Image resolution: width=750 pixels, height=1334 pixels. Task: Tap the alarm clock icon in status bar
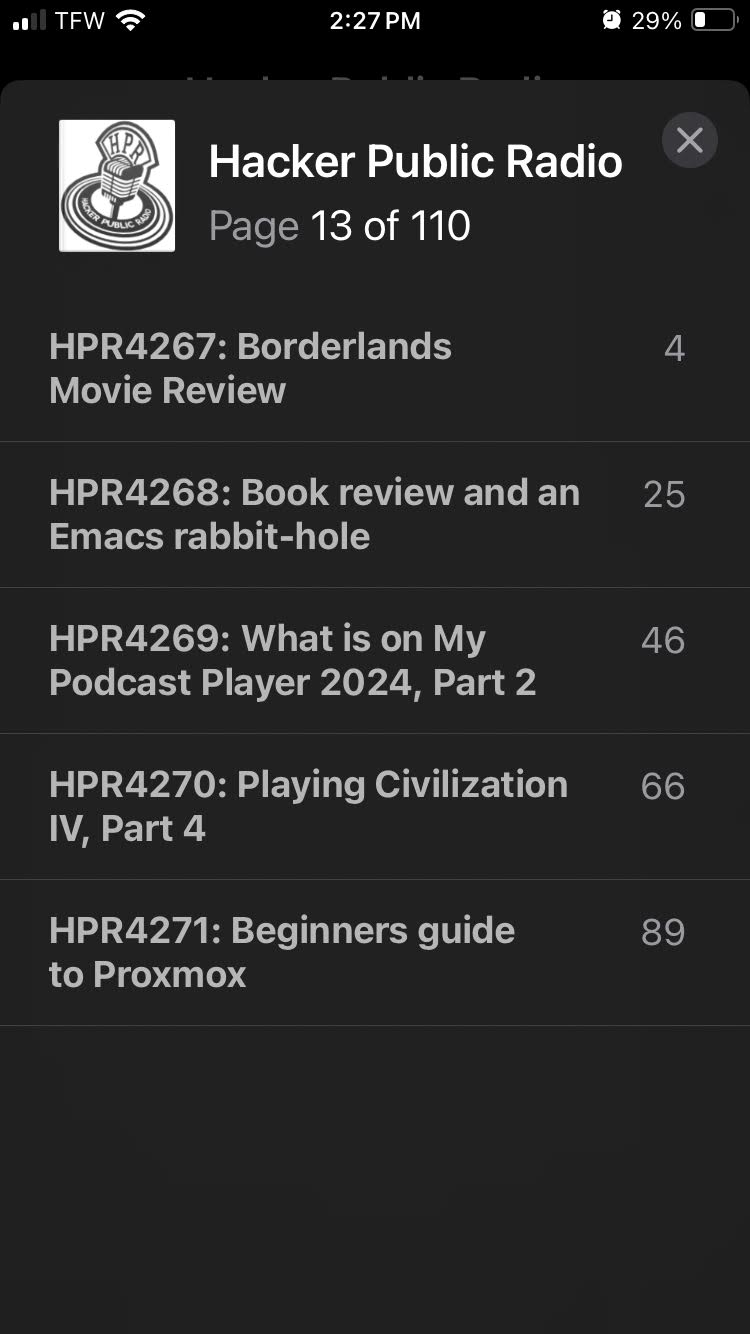pyautogui.click(x=610, y=20)
